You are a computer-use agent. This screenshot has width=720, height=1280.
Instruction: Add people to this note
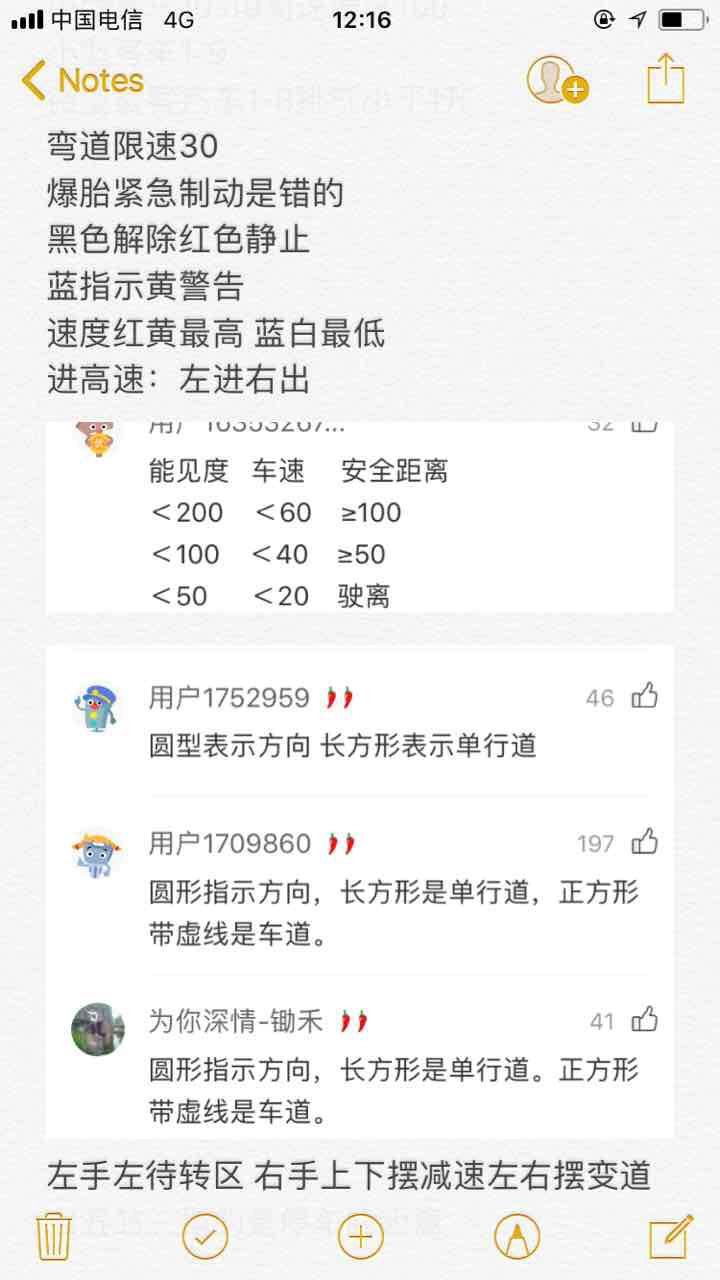tap(556, 80)
